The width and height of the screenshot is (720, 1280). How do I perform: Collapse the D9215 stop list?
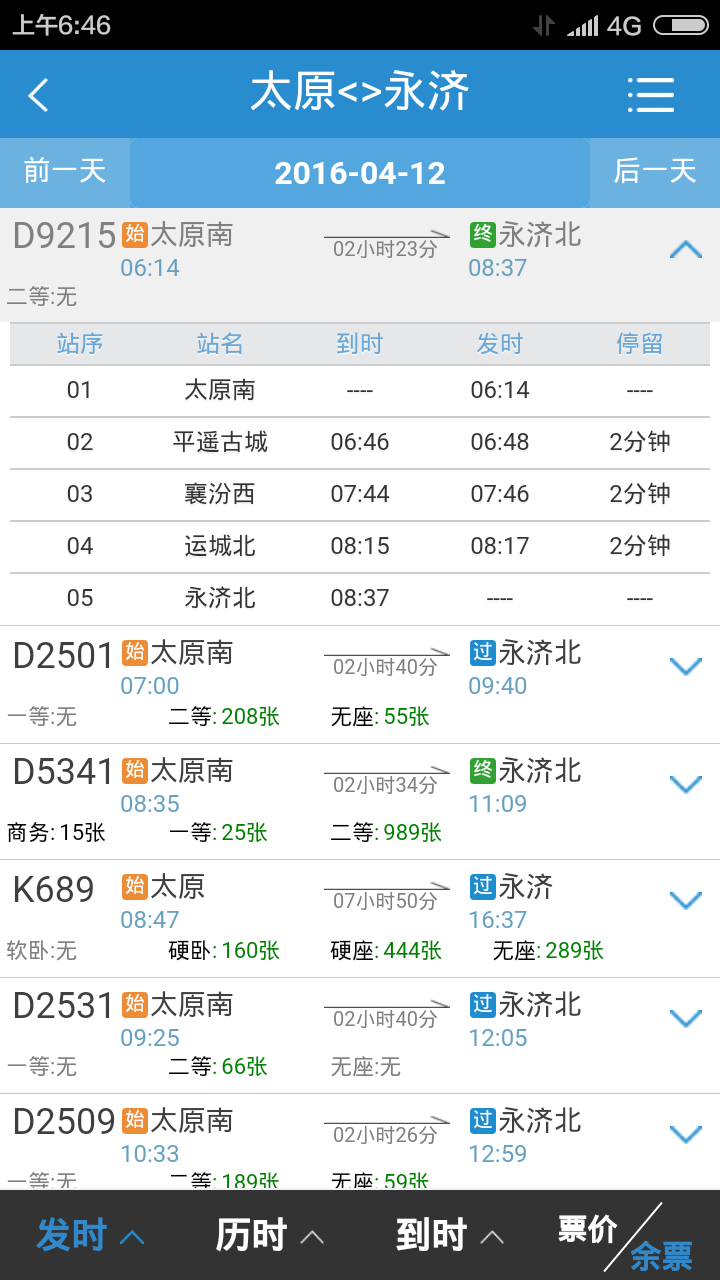(x=685, y=250)
